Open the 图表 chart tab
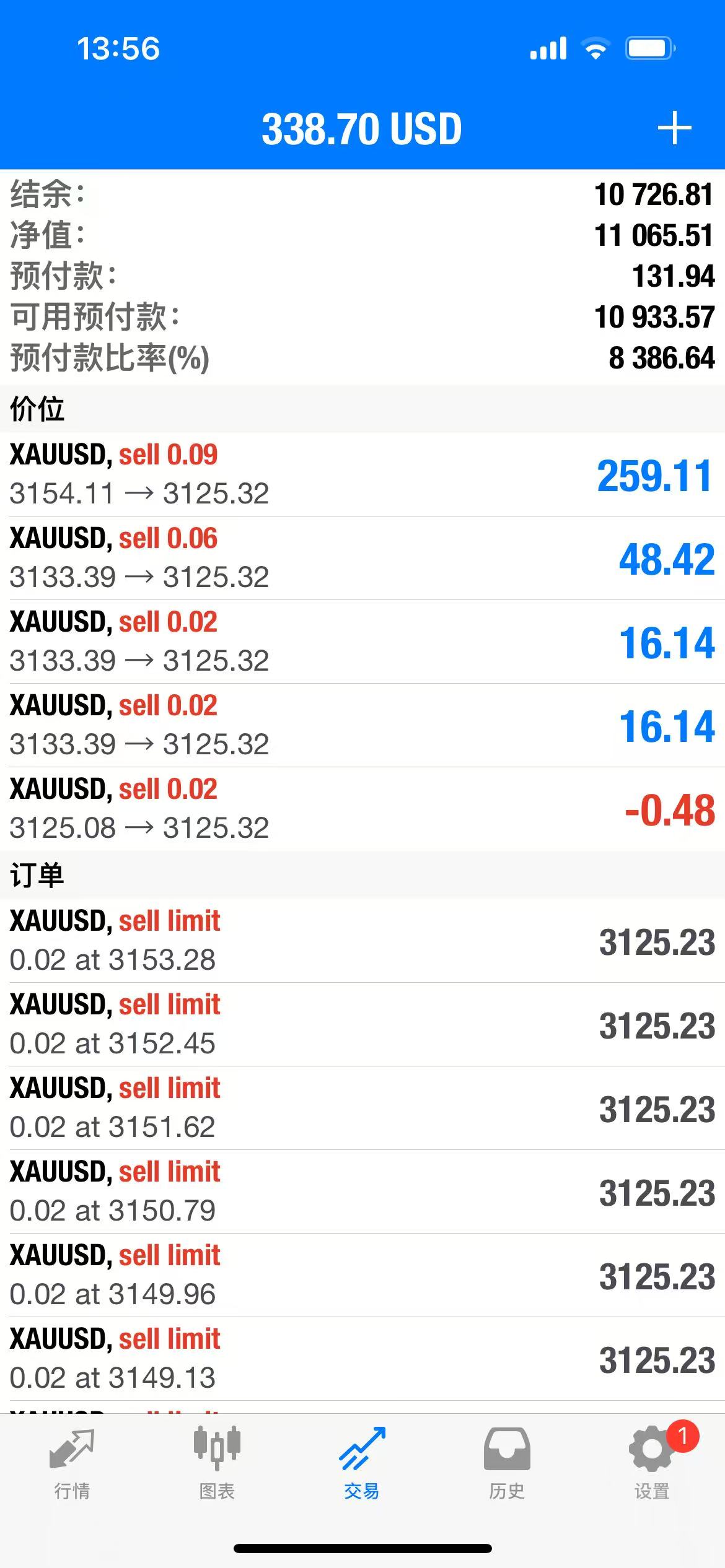 217,1464
